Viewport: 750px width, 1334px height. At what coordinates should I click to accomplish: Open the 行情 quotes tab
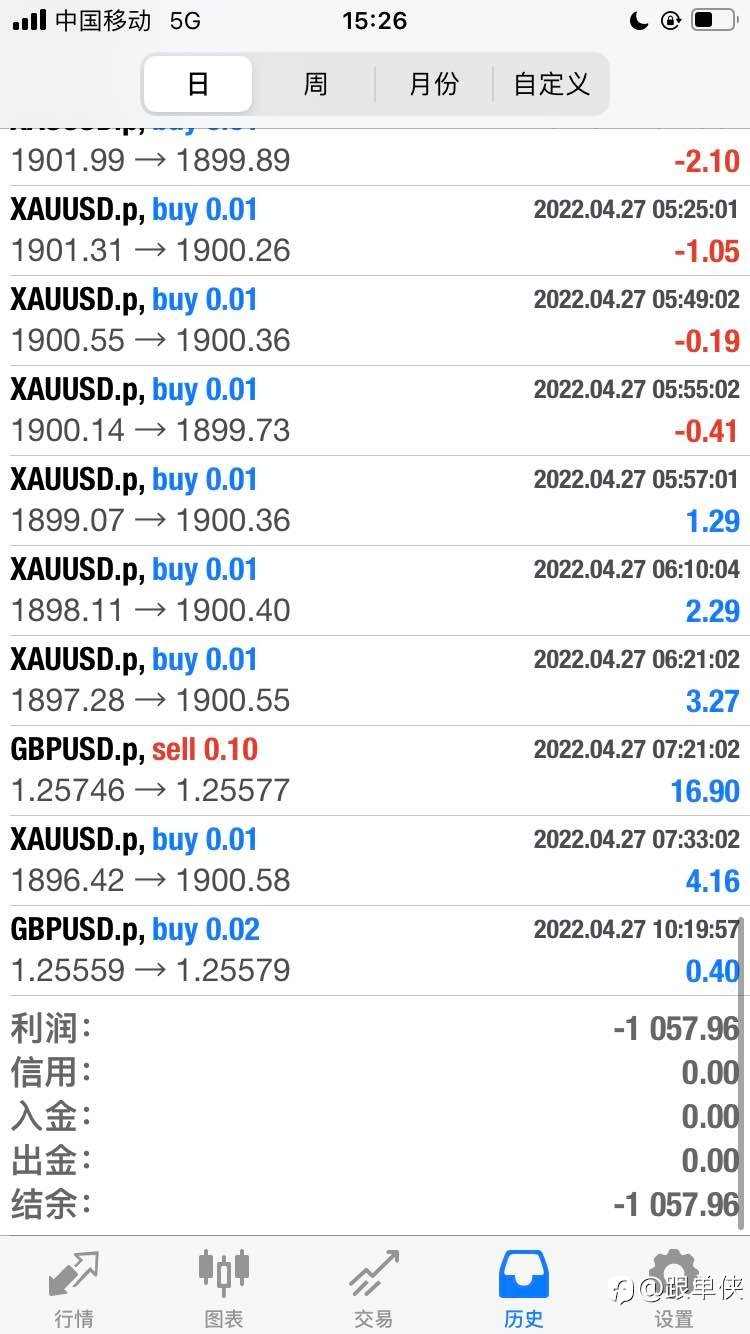click(75, 1287)
